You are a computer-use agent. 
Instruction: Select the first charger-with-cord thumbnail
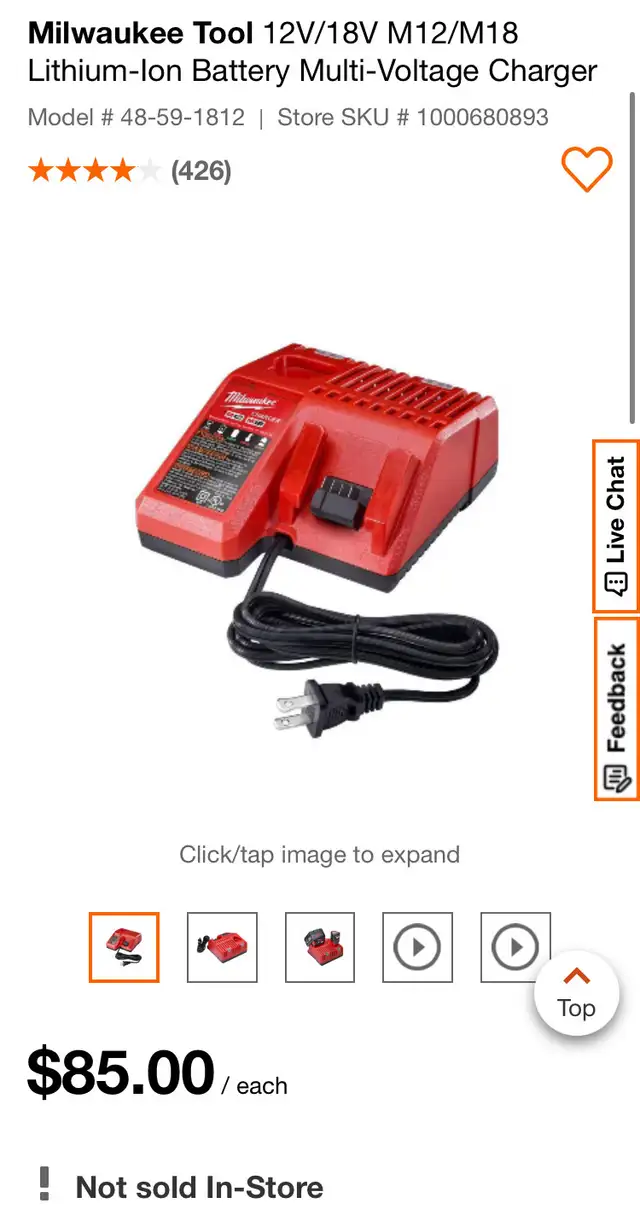click(124, 946)
